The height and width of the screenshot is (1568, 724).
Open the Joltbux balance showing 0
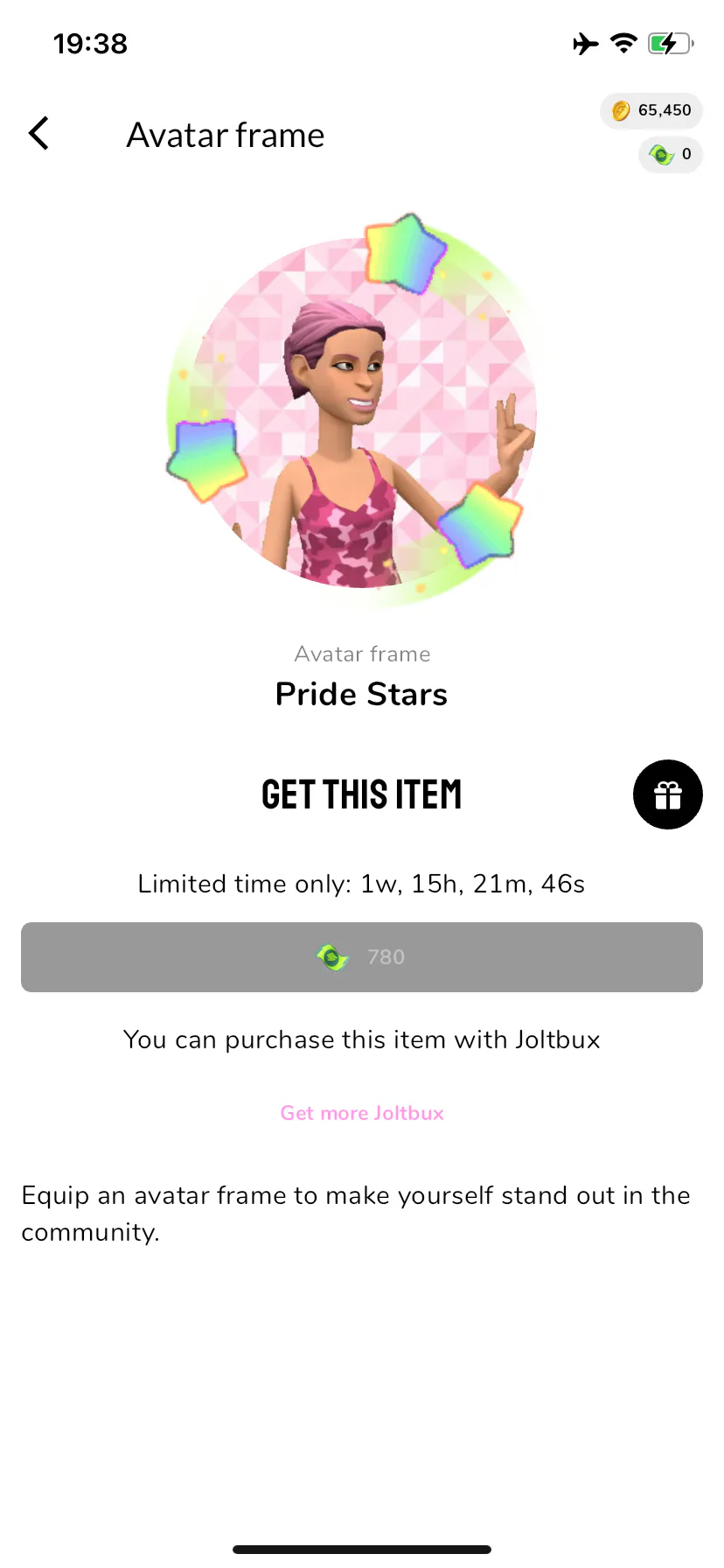[670, 155]
